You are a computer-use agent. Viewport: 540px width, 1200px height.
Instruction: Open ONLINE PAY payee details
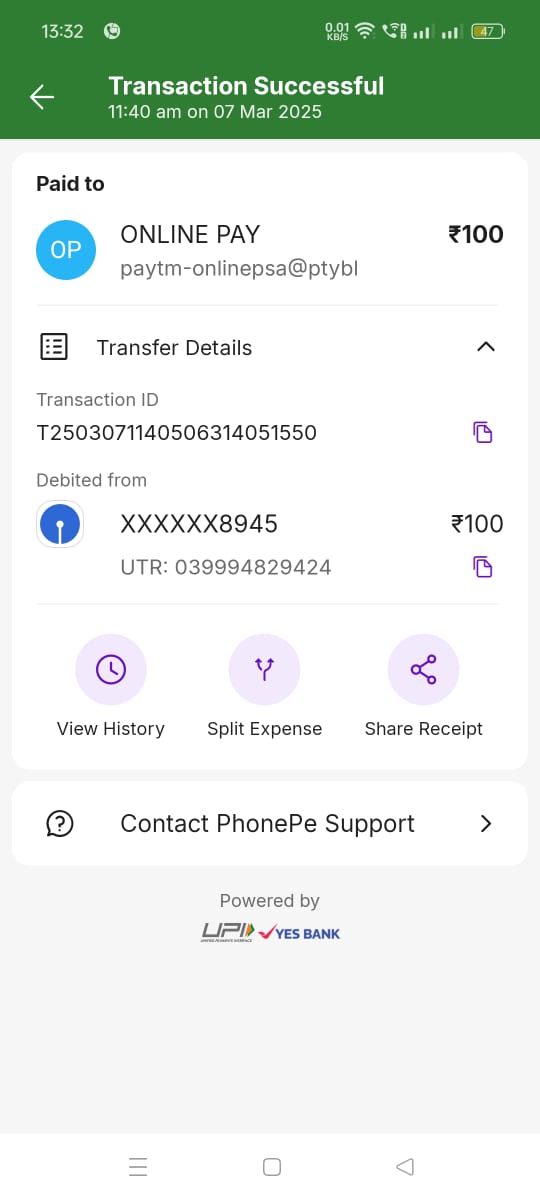[x=270, y=250]
